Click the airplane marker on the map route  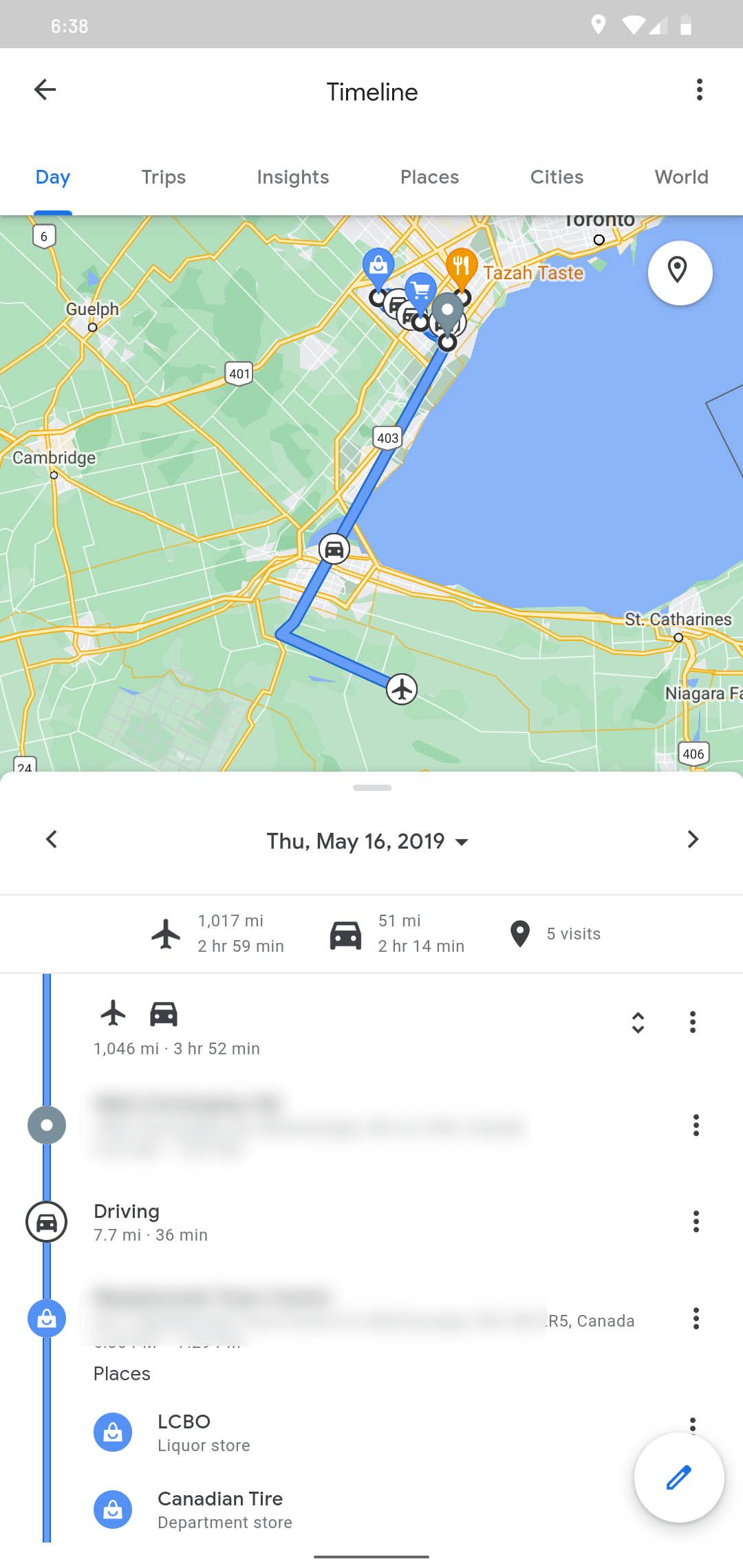(x=401, y=688)
